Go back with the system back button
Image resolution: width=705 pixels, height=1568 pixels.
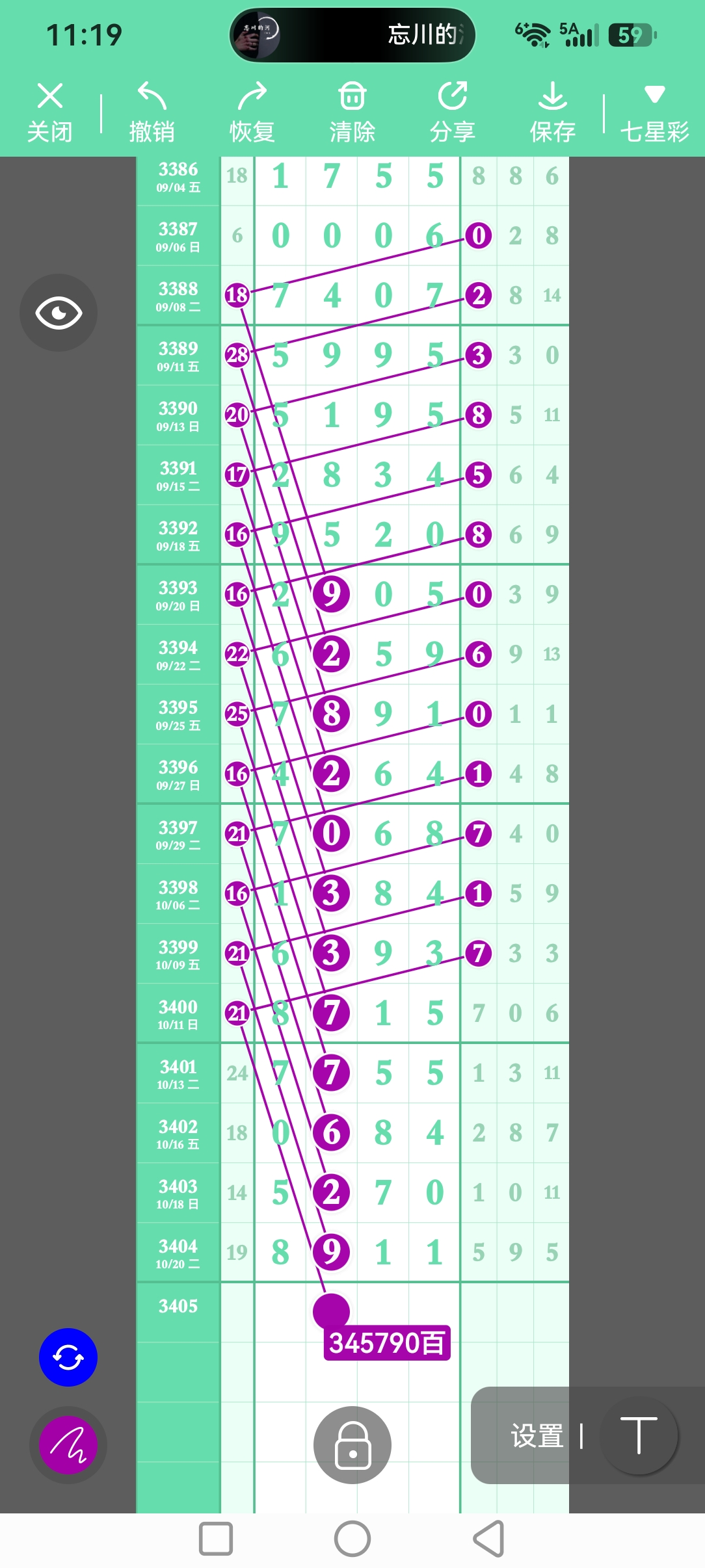click(489, 1539)
